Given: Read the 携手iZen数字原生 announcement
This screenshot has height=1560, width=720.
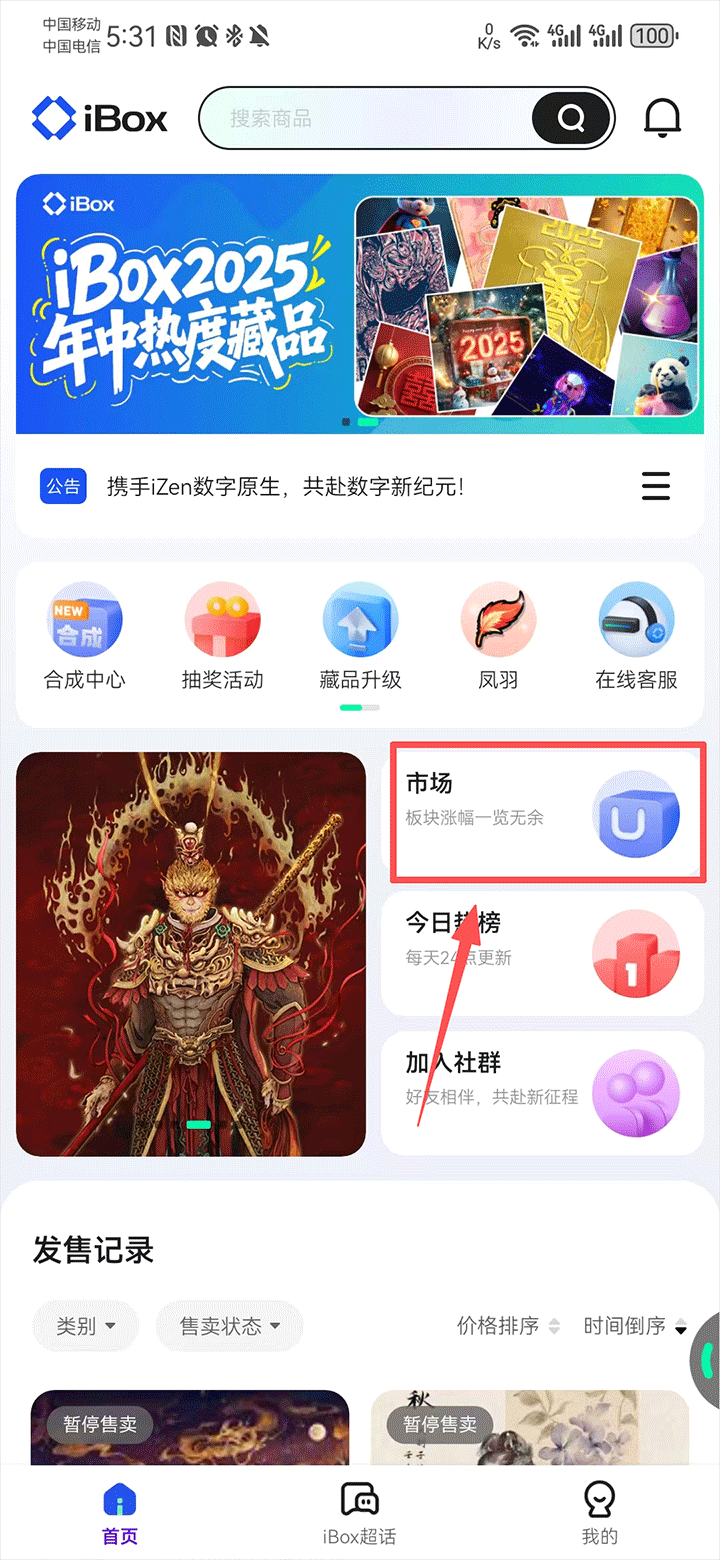Looking at the screenshot, I should tap(285, 487).
